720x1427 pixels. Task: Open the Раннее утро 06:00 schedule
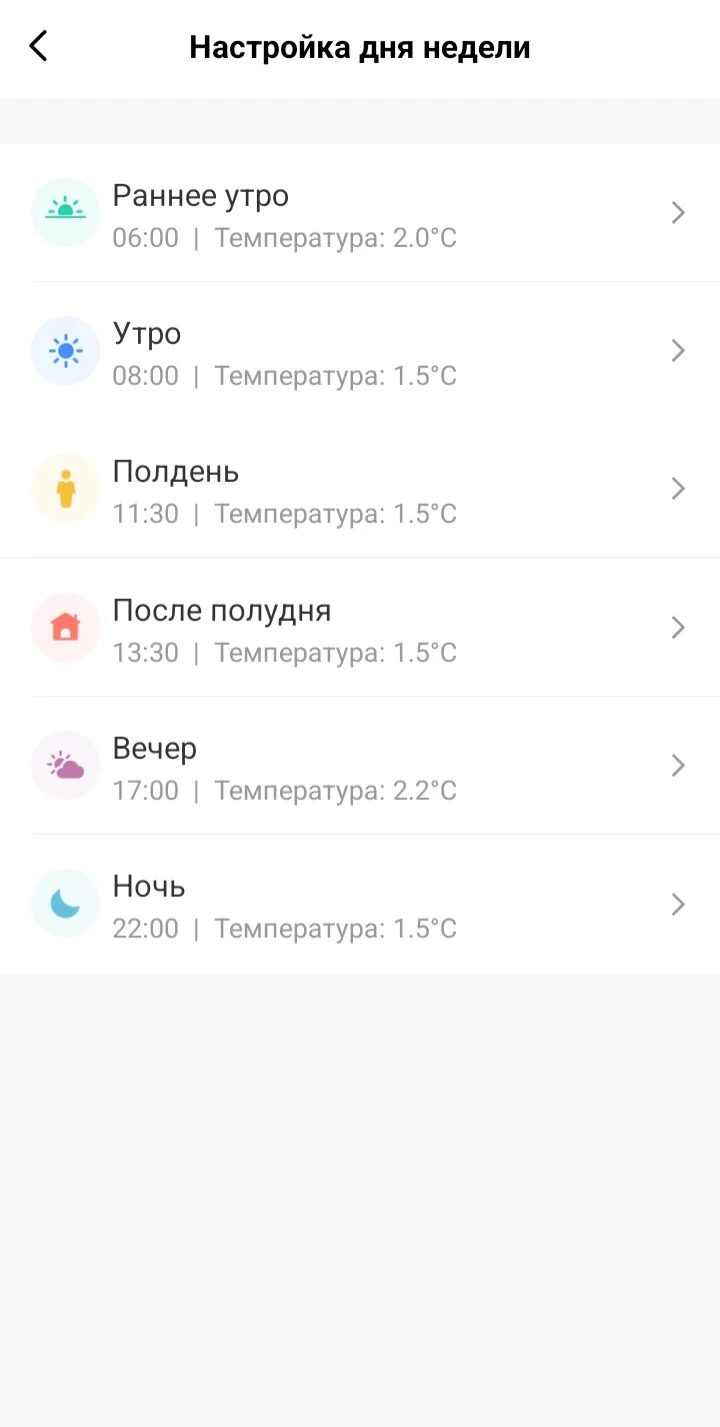click(x=360, y=213)
